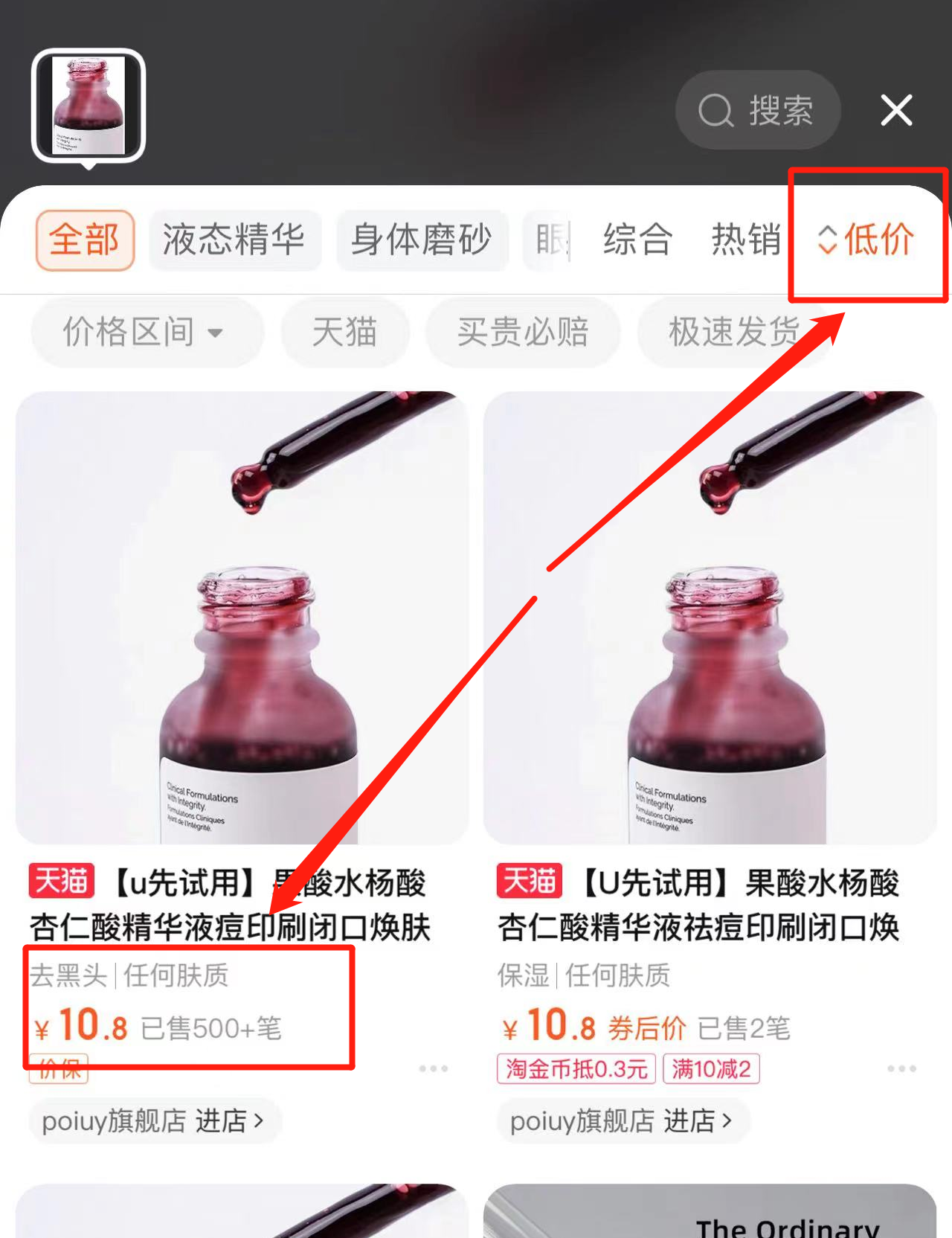
Task: Open more options on 已售2笔 product
Action: click(x=901, y=1069)
